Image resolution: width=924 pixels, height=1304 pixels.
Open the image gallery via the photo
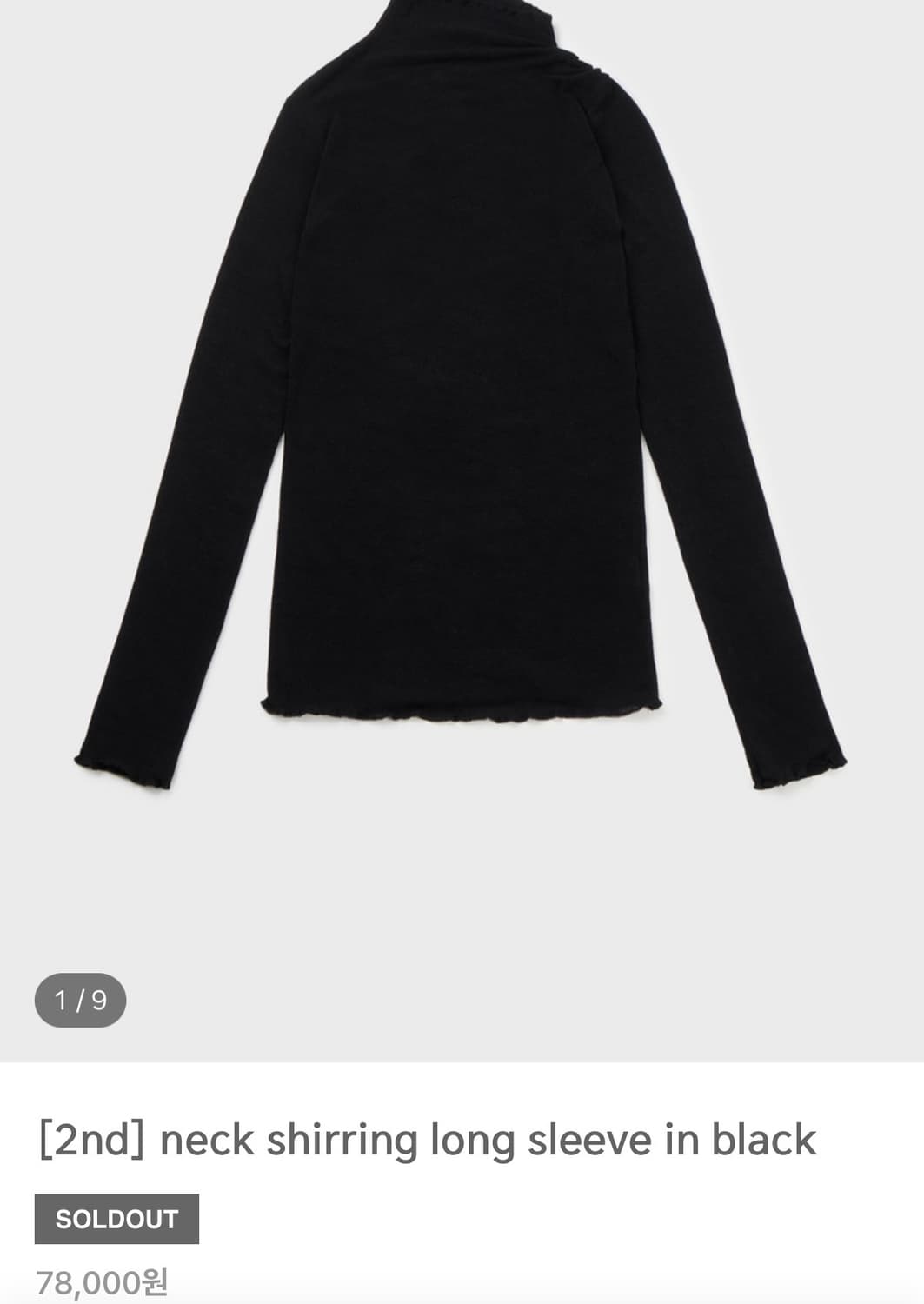tap(462, 391)
